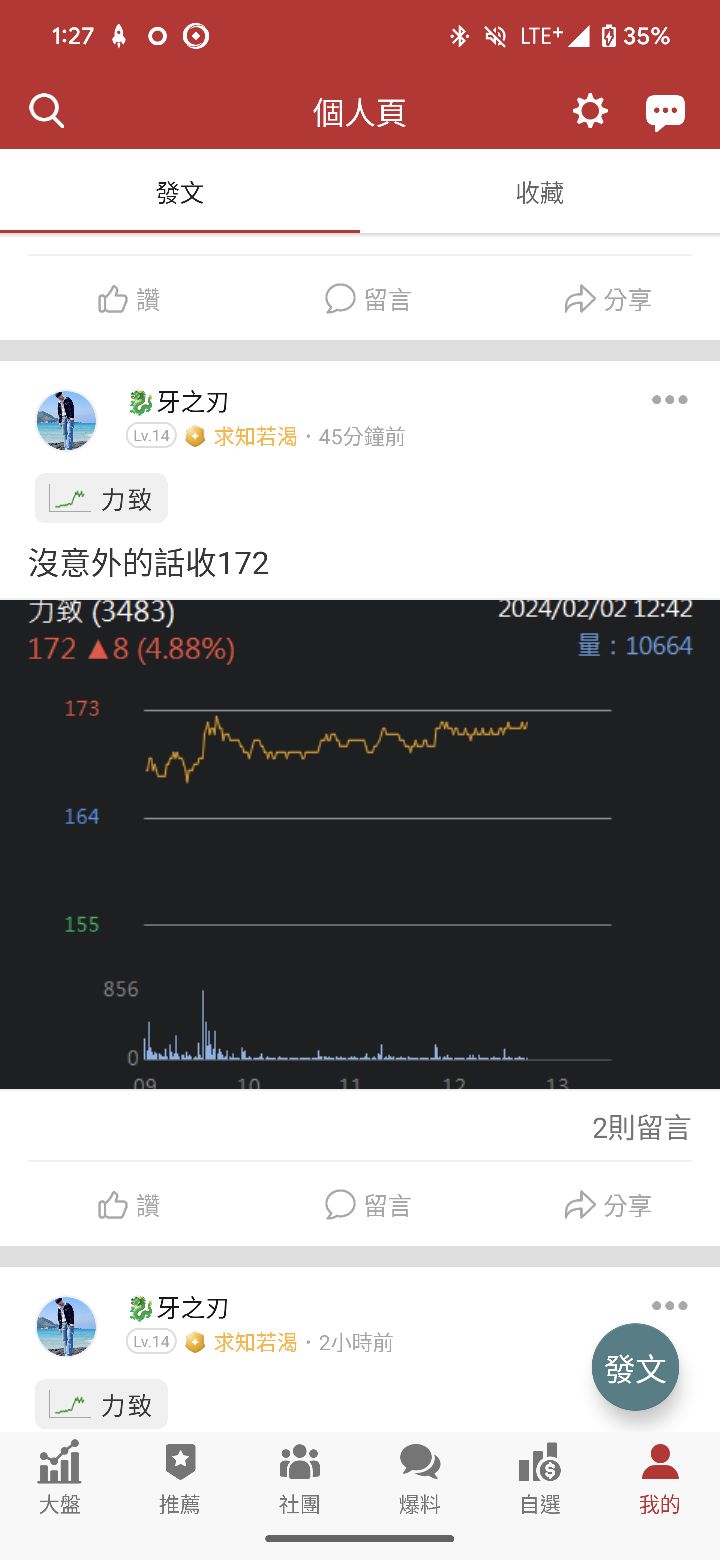The height and width of the screenshot is (1560, 720).
Task: Tap the 力致 intraday price chart
Action: point(360,840)
